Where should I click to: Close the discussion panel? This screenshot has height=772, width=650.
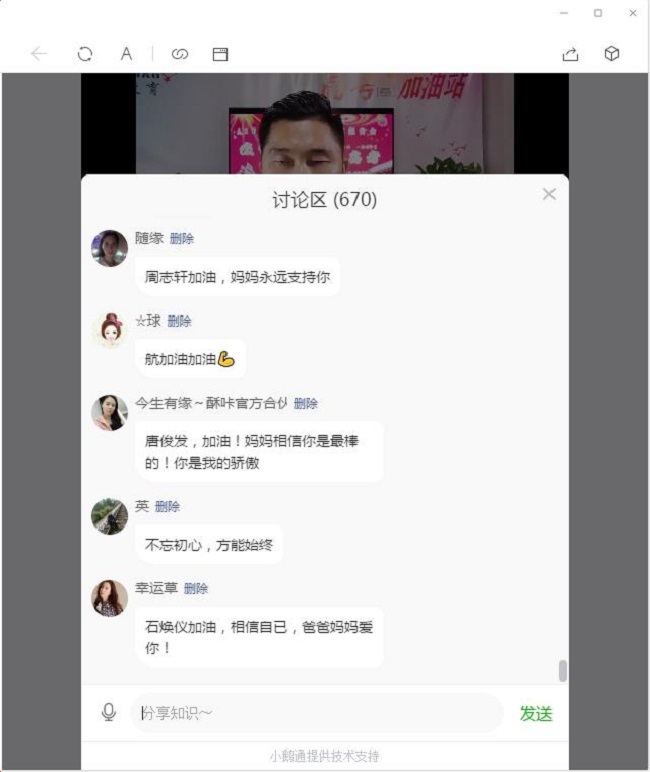(x=549, y=194)
